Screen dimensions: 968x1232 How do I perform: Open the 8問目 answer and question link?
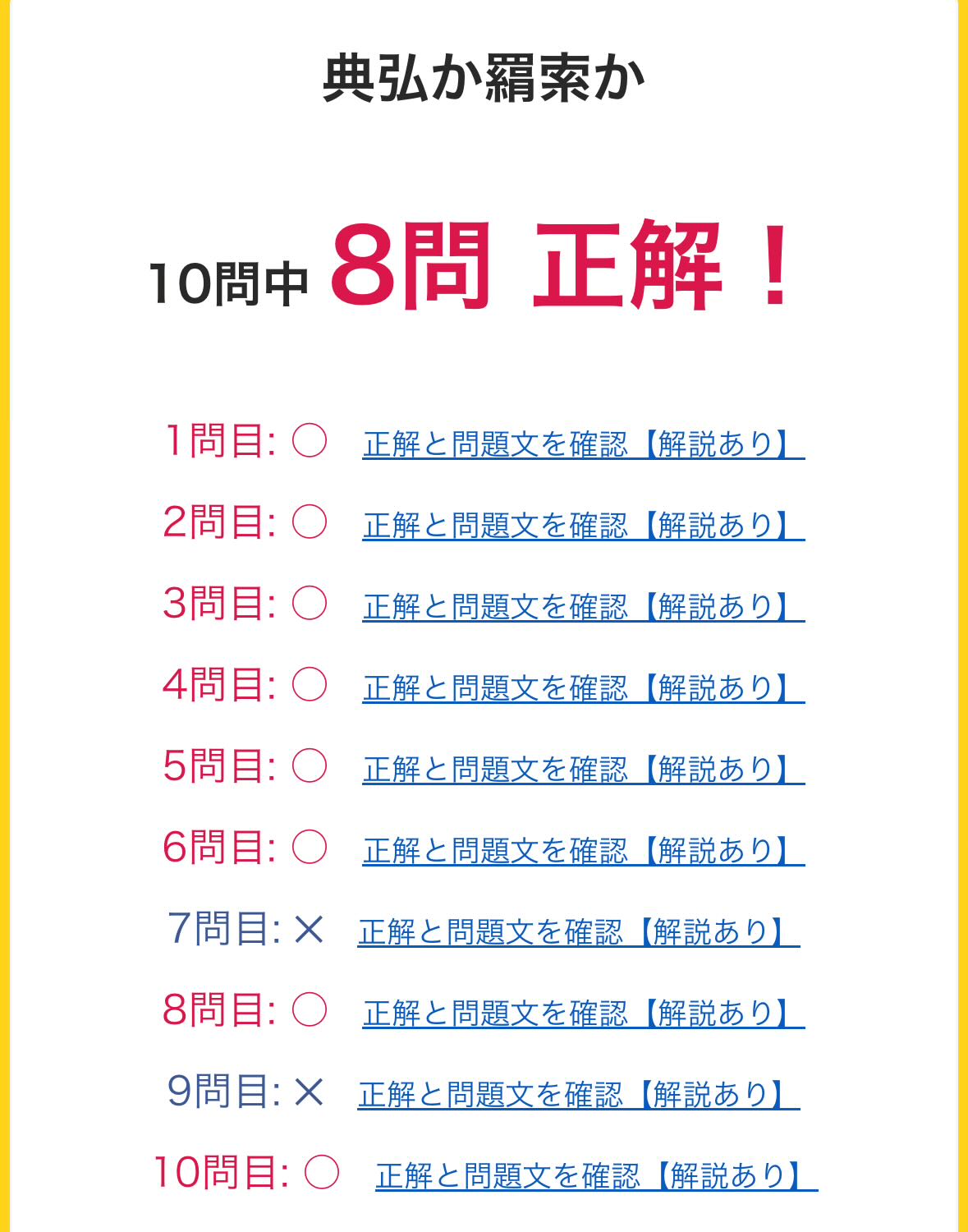583,1014
